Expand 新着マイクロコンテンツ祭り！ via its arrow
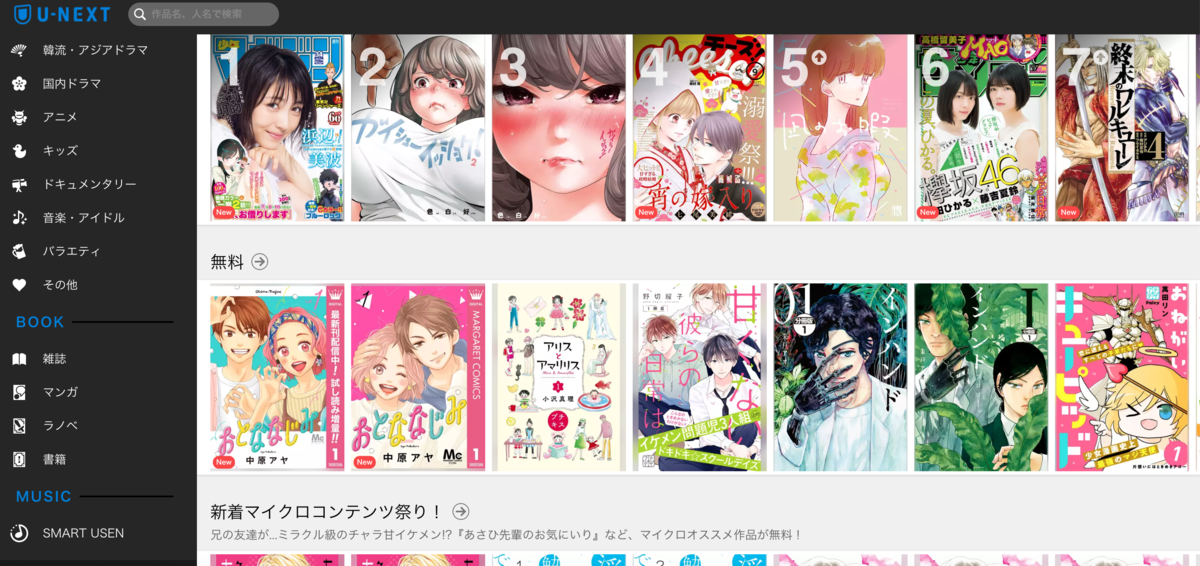1200x566 pixels. click(461, 511)
